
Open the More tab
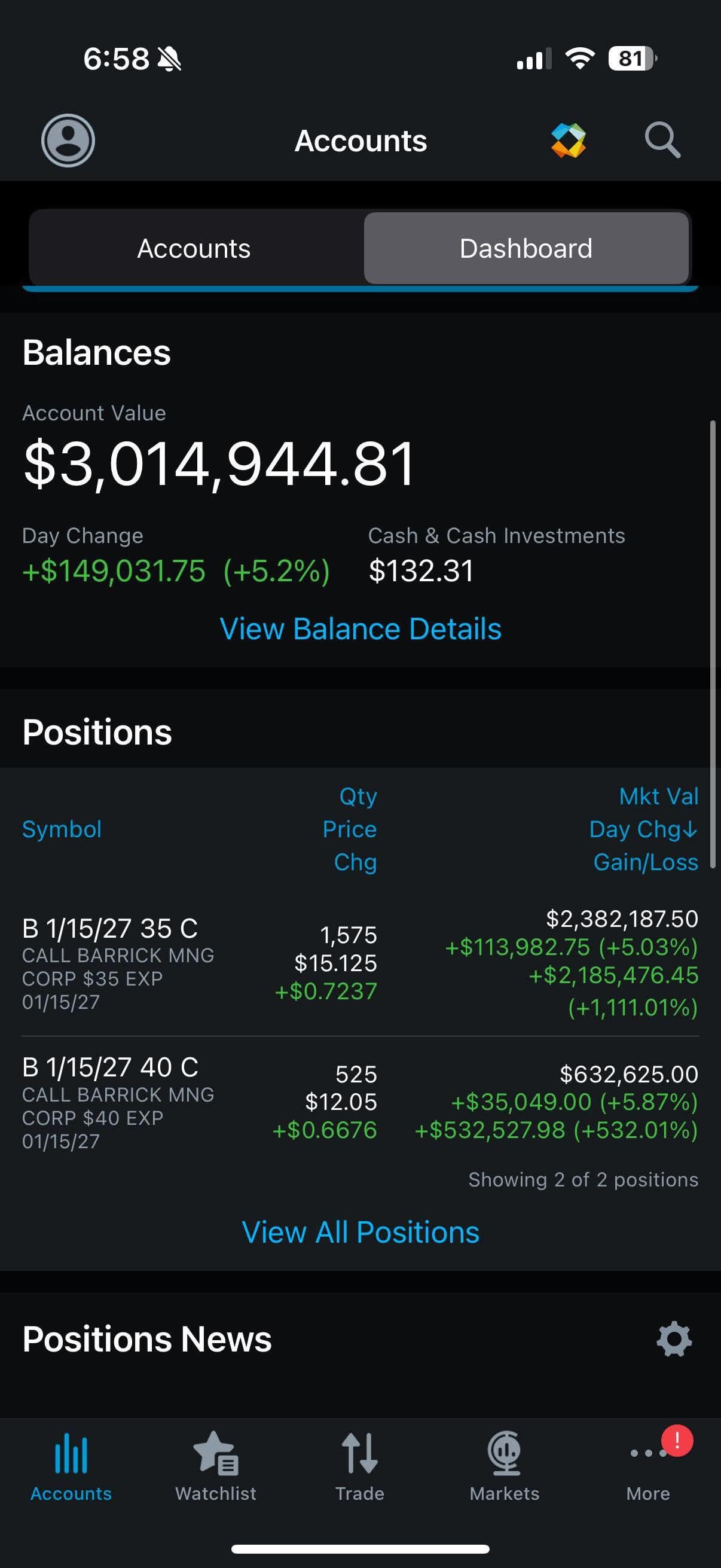648,1466
